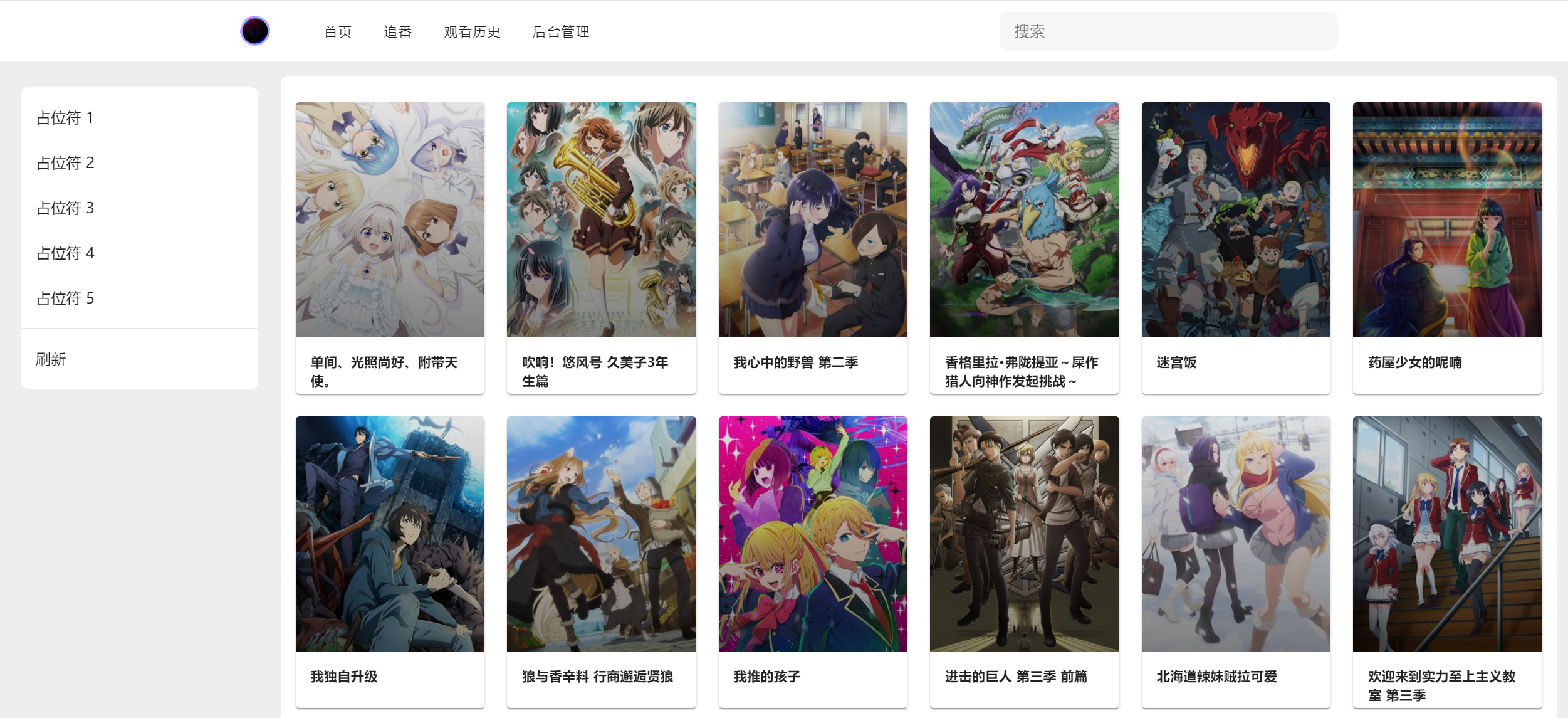The width and height of the screenshot is (1568, 718).
Task: Open 我心中的野兽 第二季 card
Action: [x=812, y=248]
